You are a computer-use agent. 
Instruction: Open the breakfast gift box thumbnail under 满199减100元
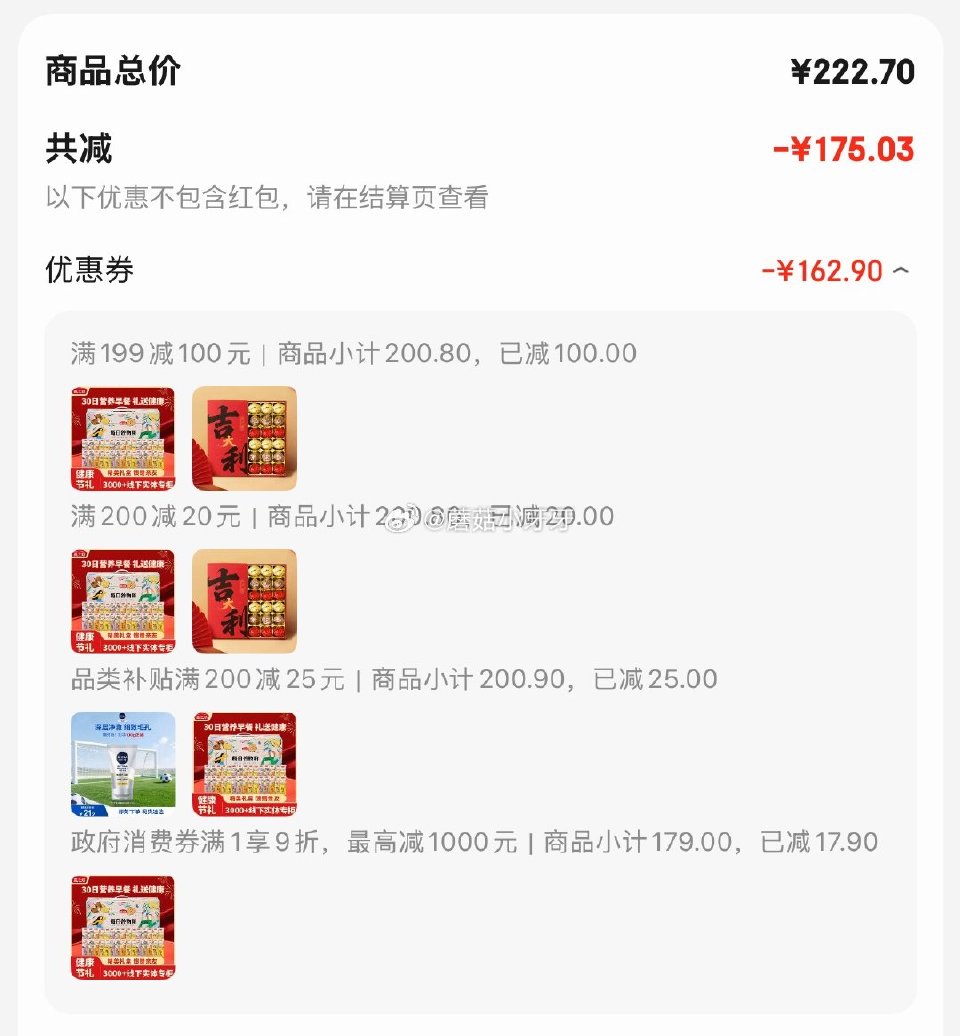pyautogui.click(x=124, y=440)
